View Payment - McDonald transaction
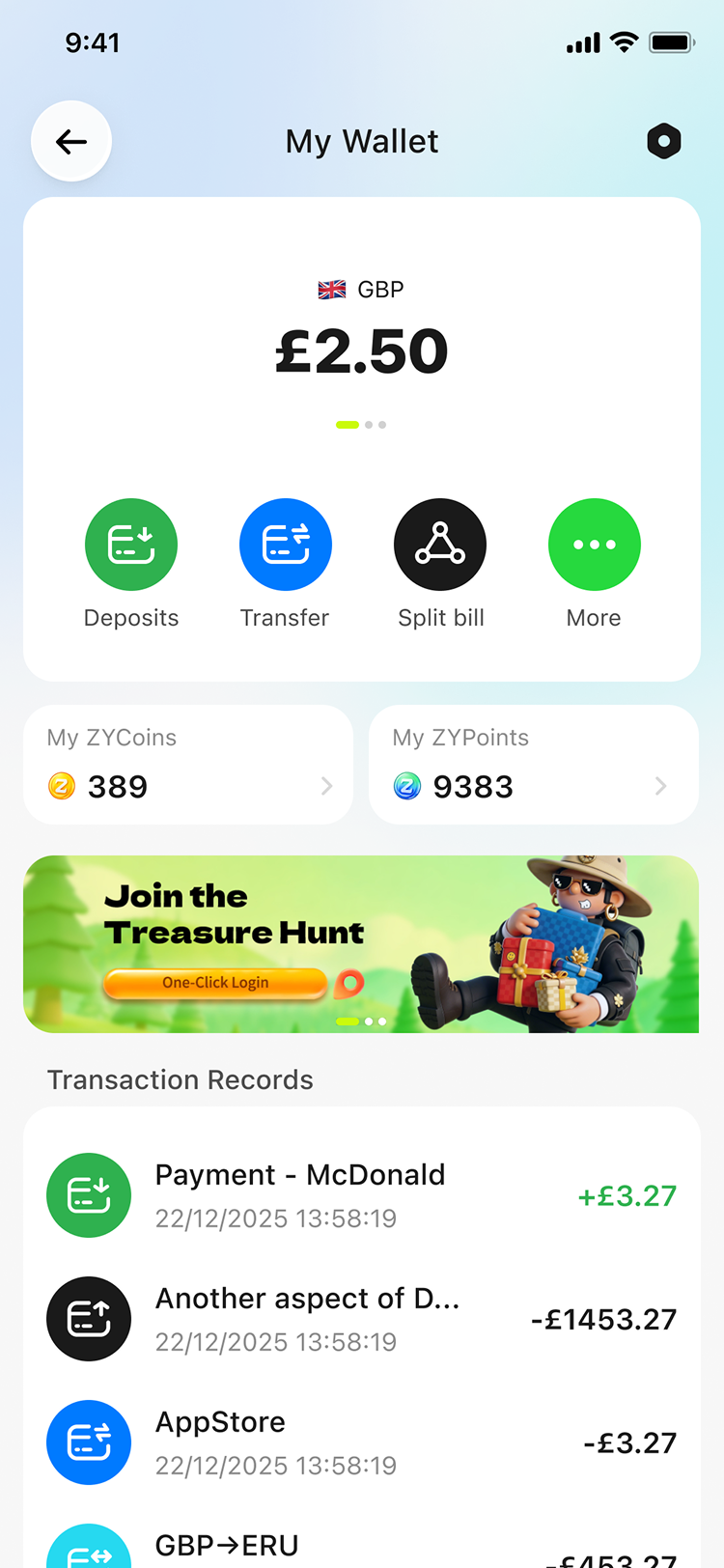 362,1195
